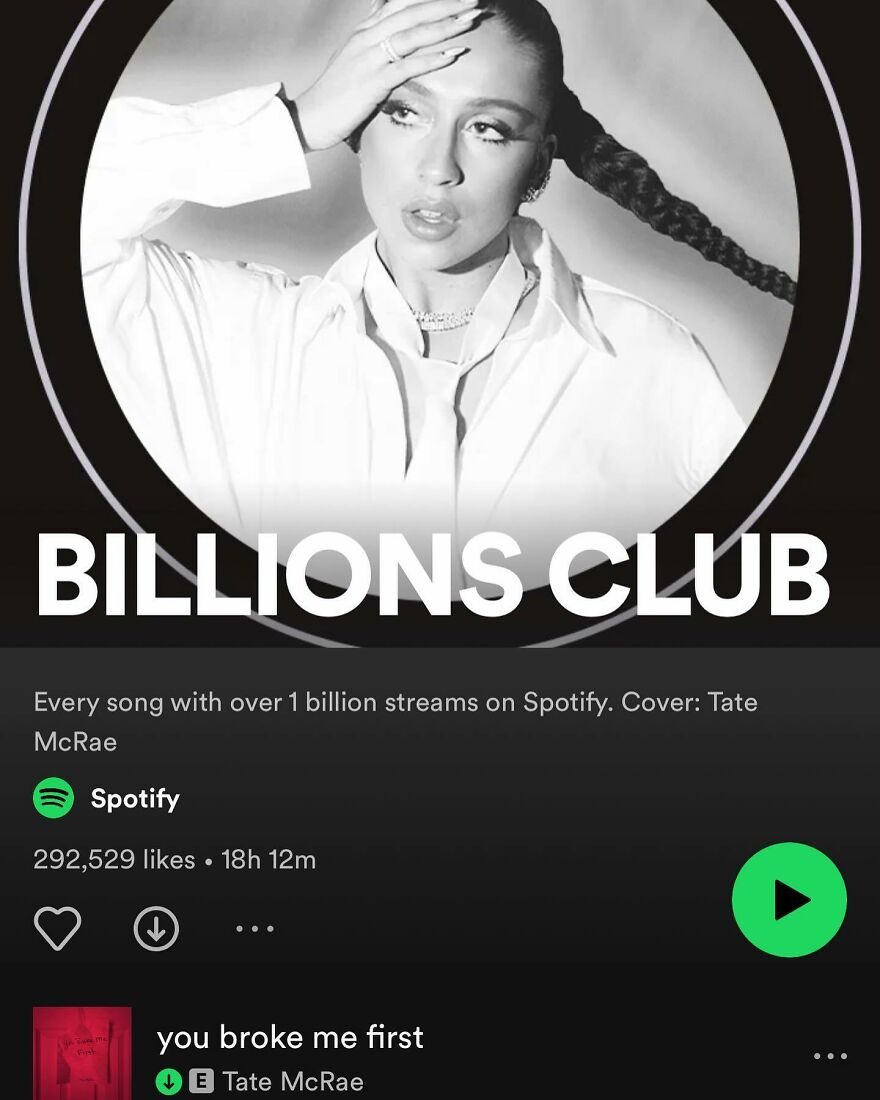880x1100 pixels.
Task: Like the playlist by tapping the heart icon
Action: pyautogui.click(x=59, y=928)
